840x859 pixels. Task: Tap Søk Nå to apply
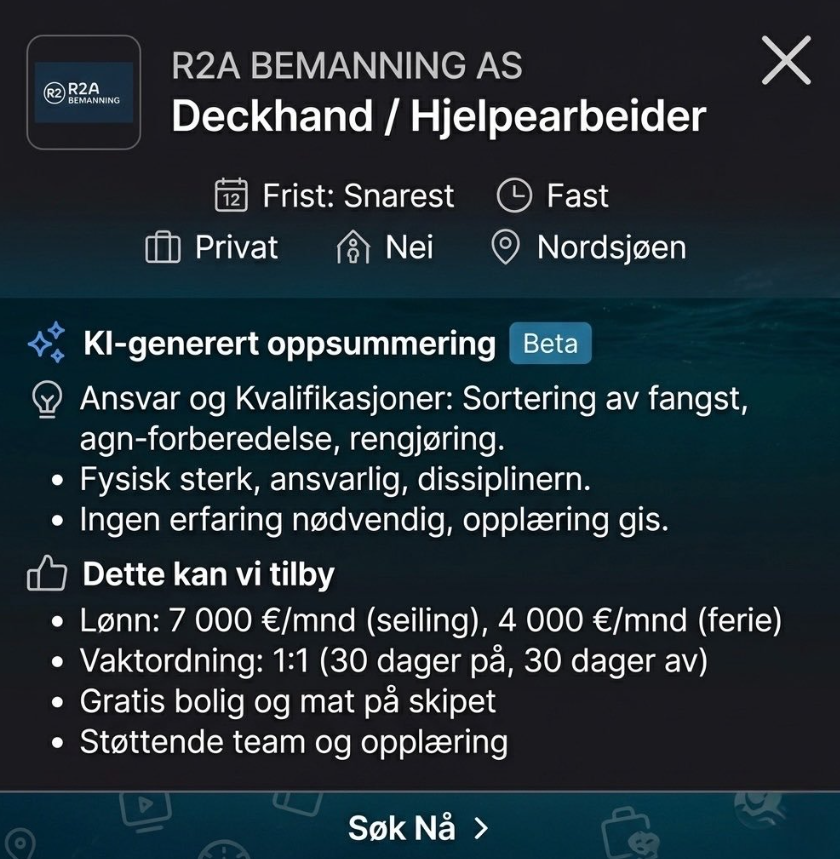point(419,827)
